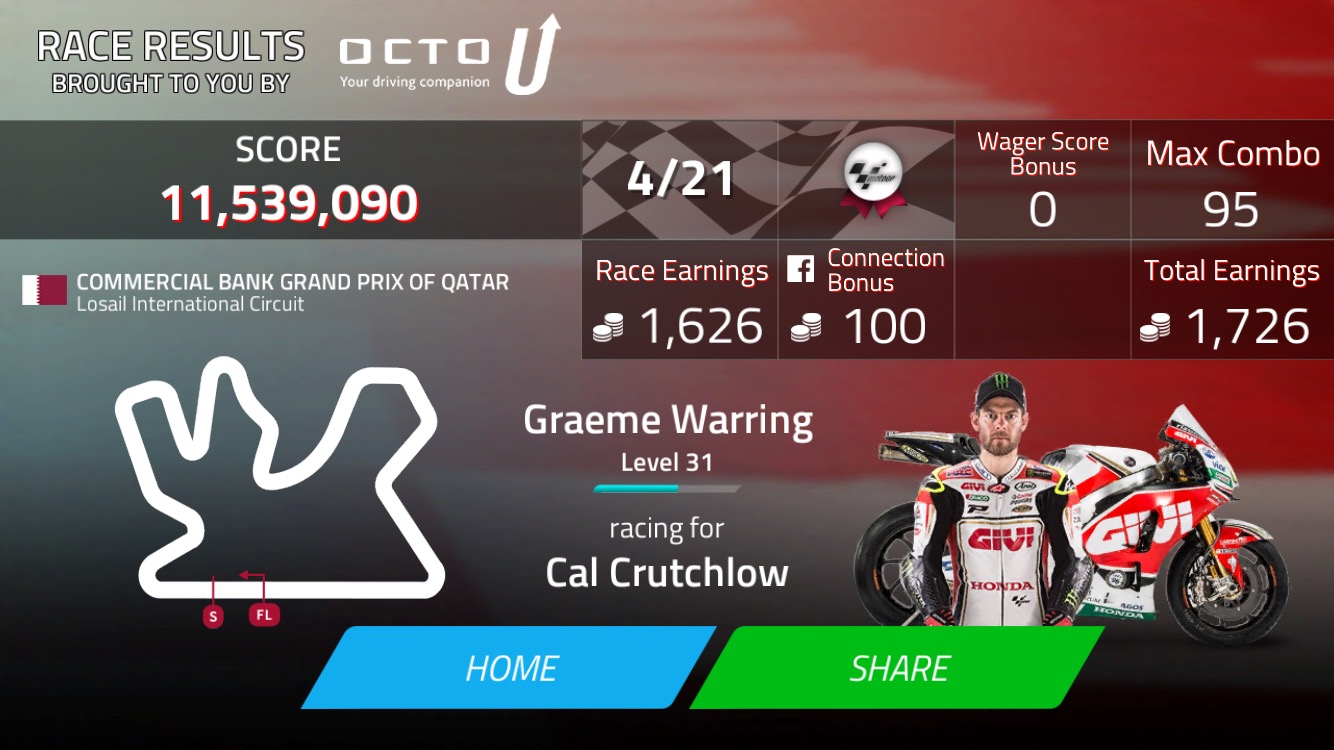Screen dimensions: 1334x750
Task: Return to the HOME screen
Action: click(x=510, y=667)
